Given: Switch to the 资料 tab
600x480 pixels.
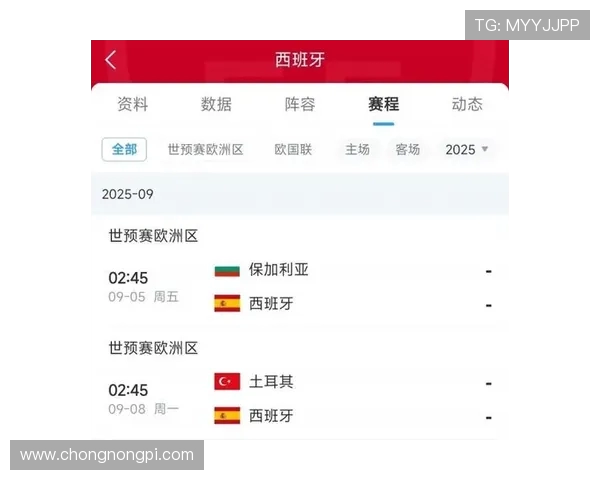Looking at the screenshot, I should 133,104.
